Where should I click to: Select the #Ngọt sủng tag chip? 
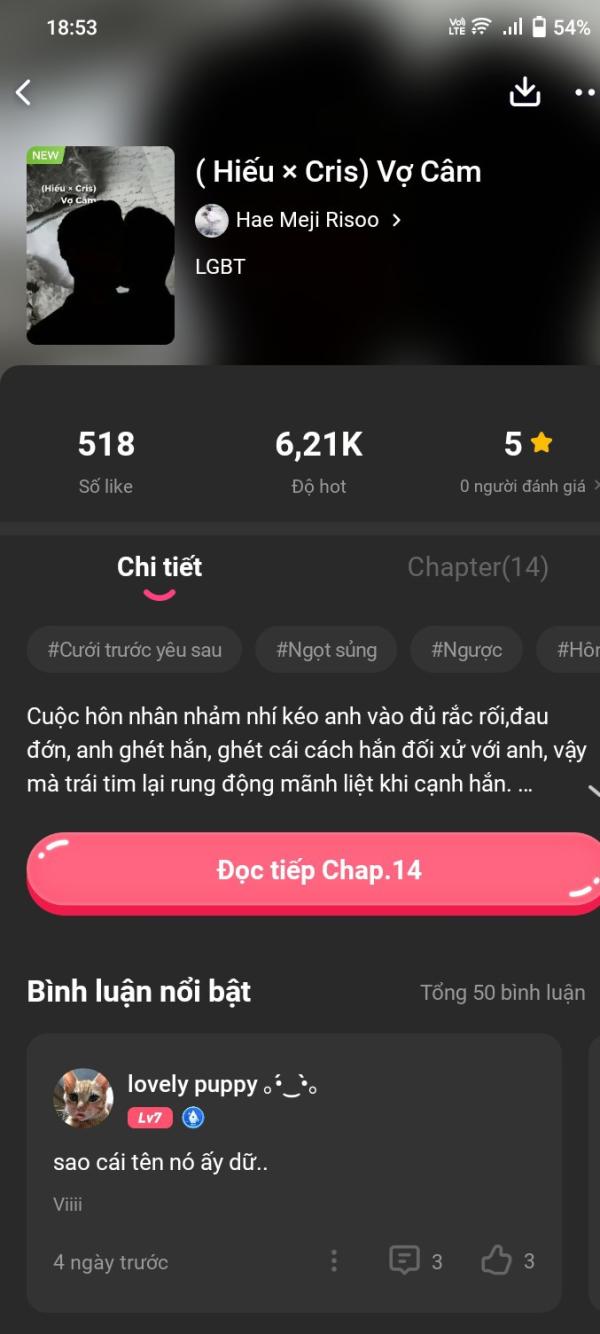point(326,650)
